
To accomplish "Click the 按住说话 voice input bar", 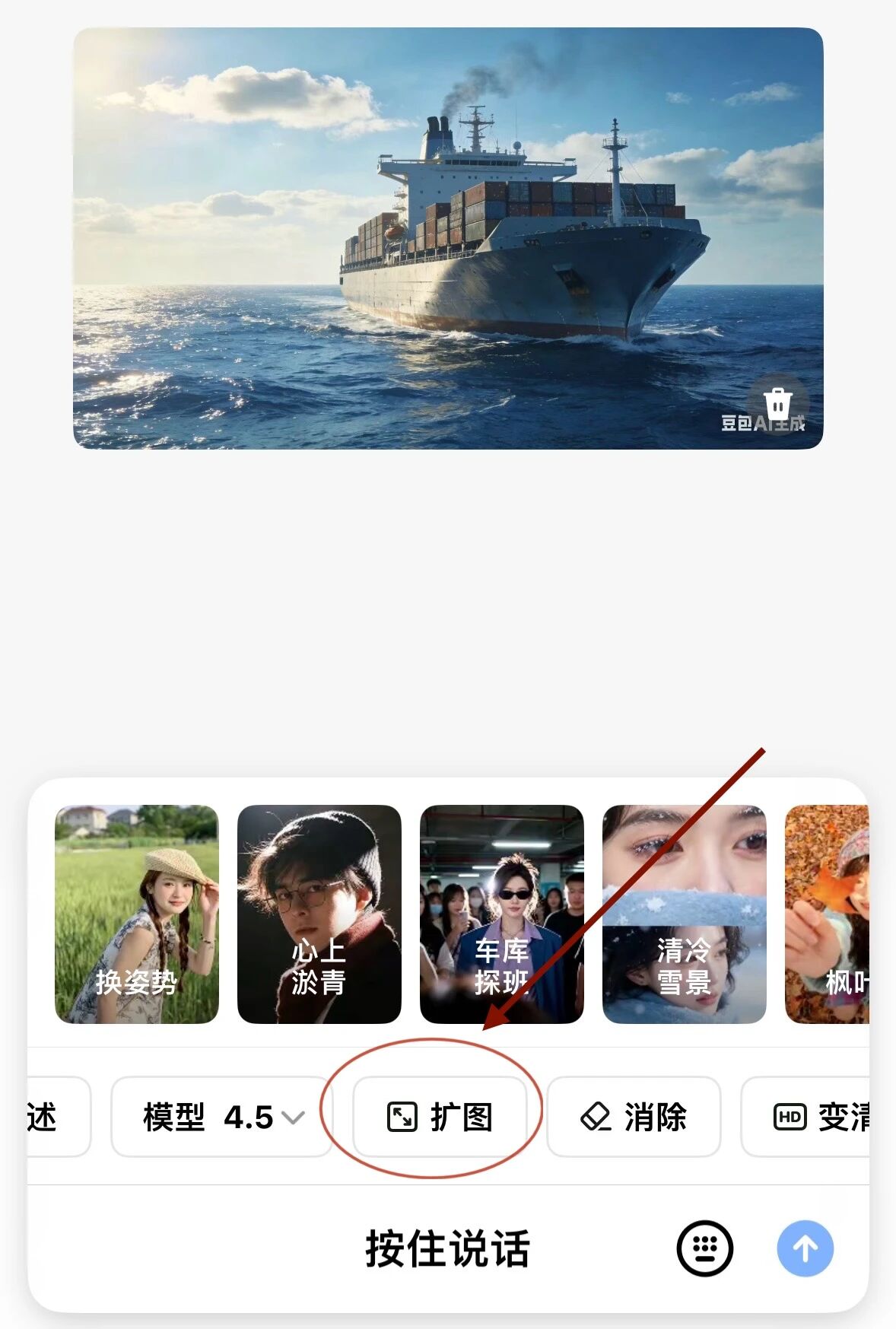I will click(448, 1248).
